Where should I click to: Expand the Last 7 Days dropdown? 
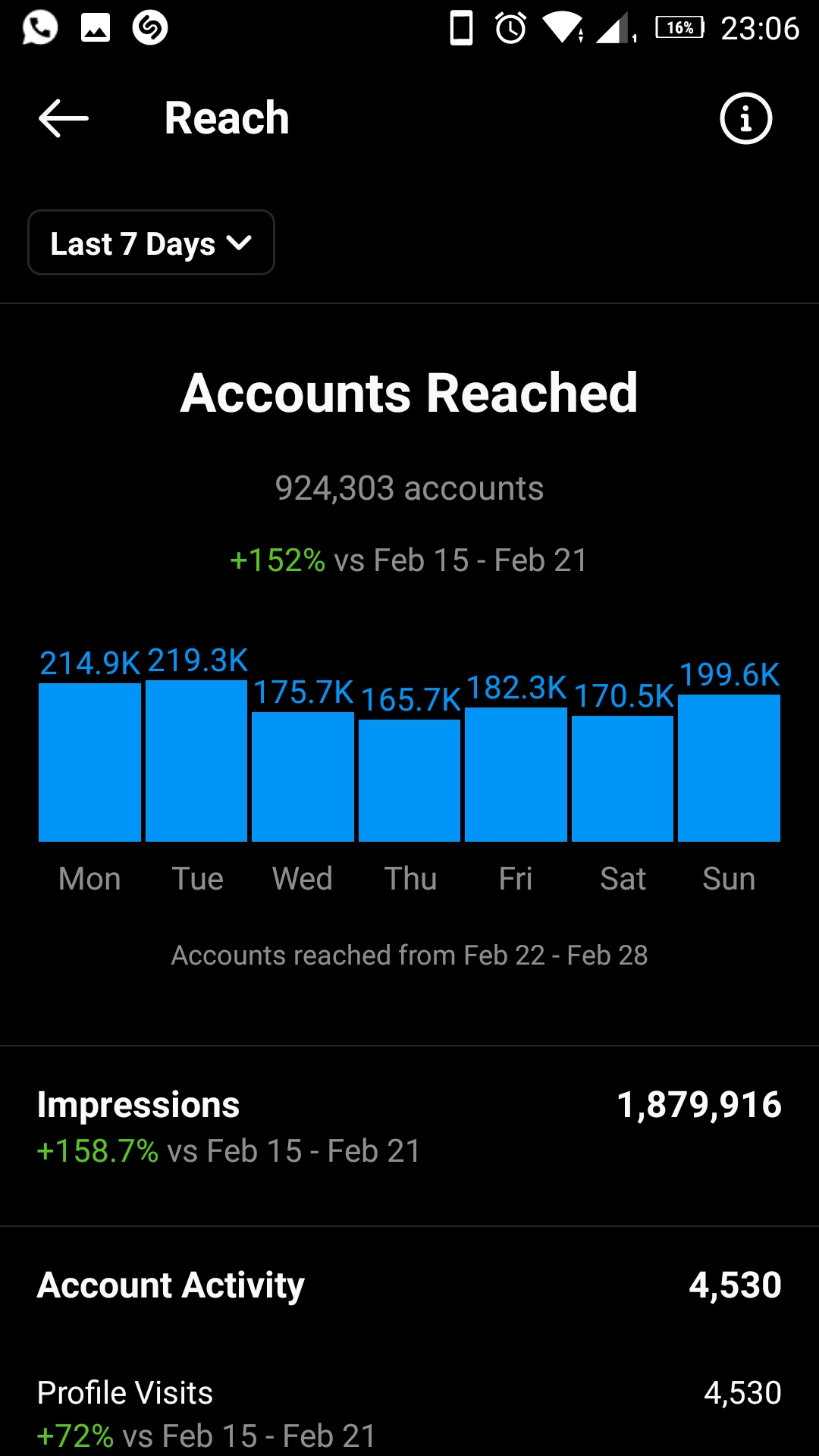(x=151, y=243)
